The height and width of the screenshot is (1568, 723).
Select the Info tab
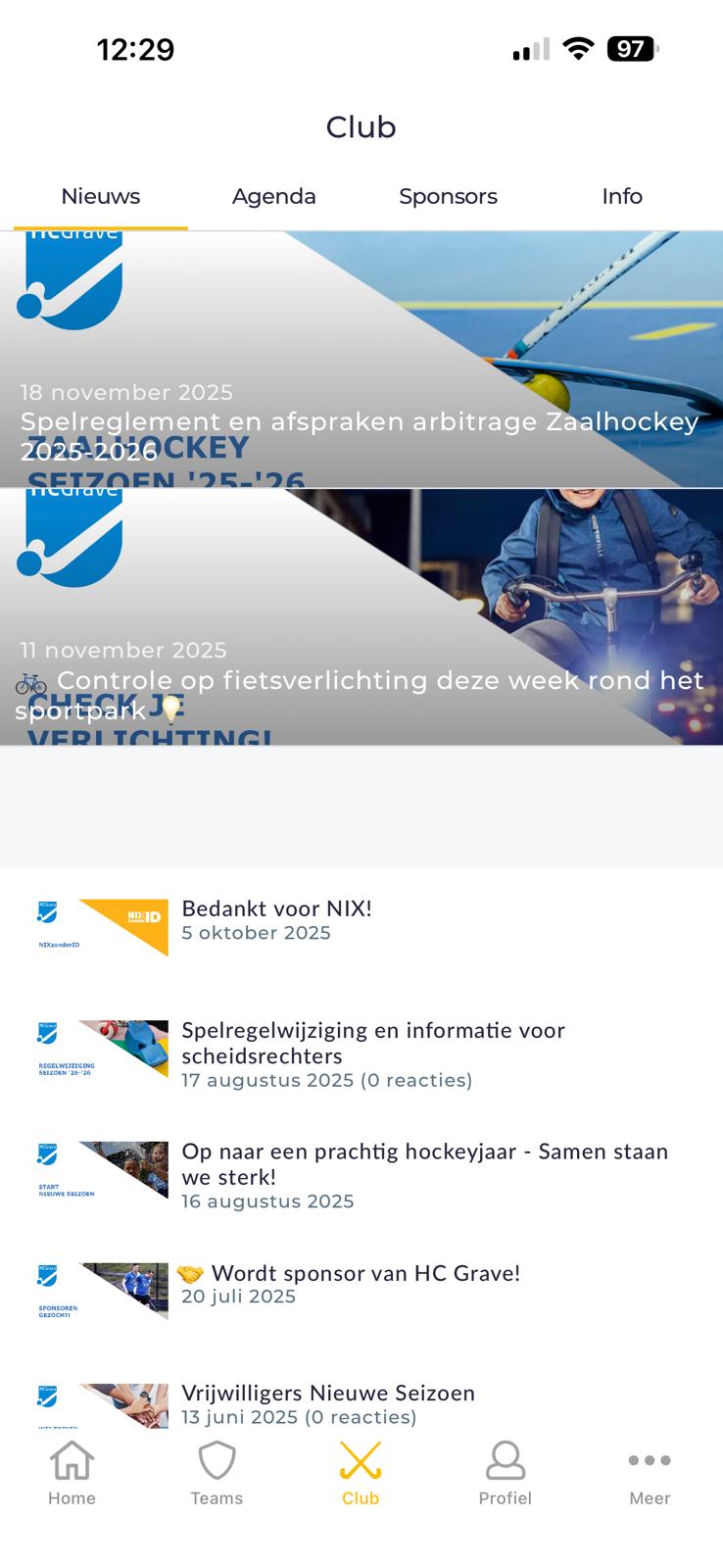[621, 196]
